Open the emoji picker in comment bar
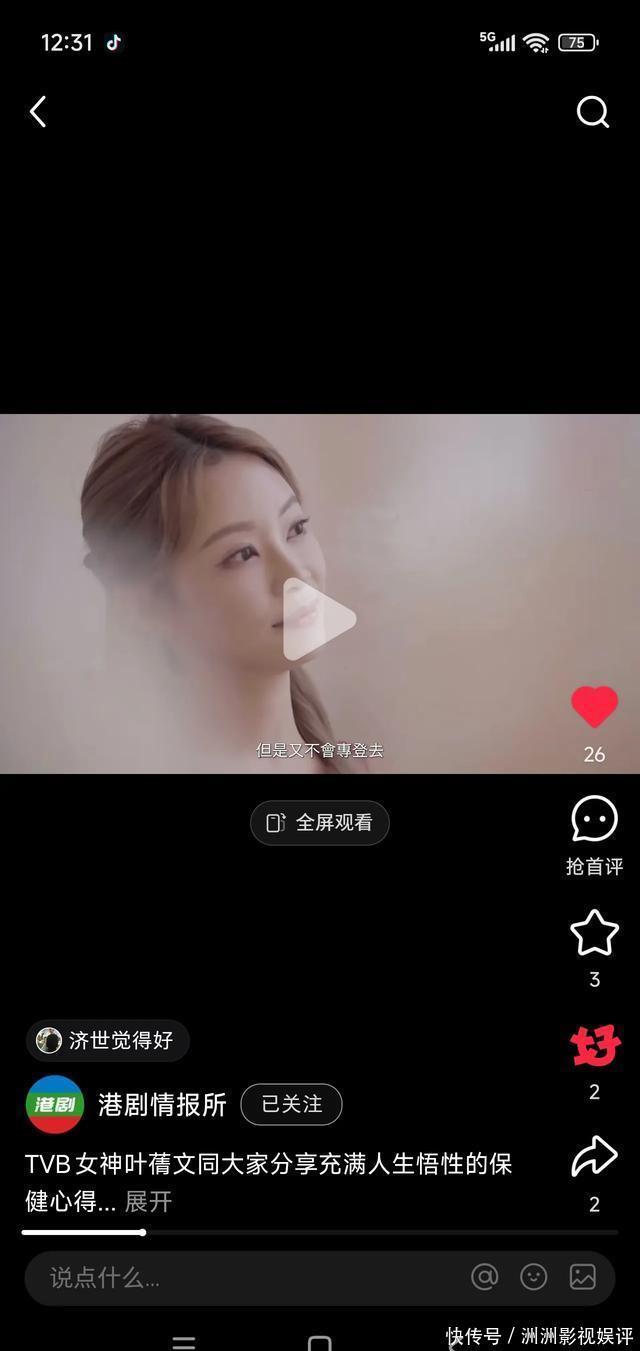The image size is (640, 1351). [534, 1277]
